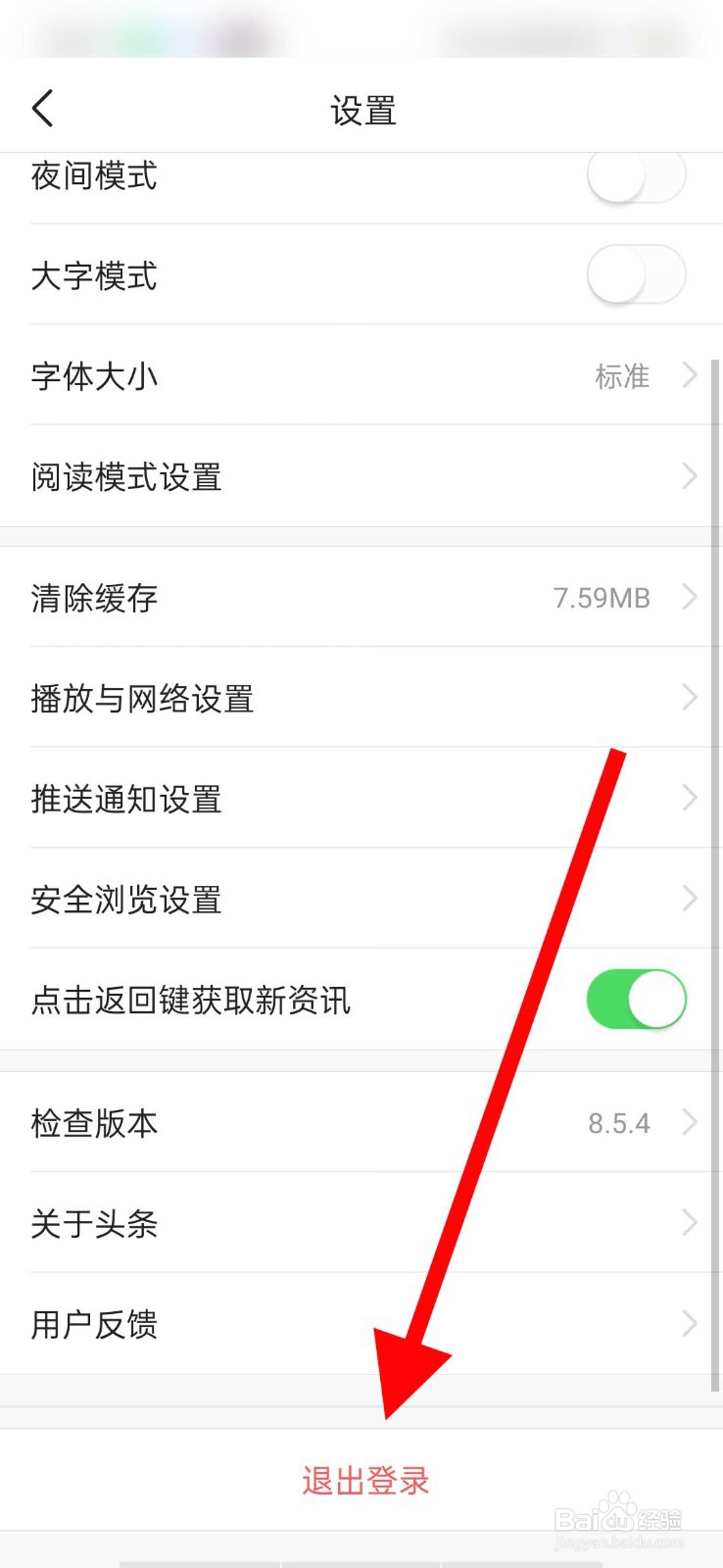723x1568 pixels.
Task: Tap the back arrow to leave Settings
Action: click(x=42, y=108)
